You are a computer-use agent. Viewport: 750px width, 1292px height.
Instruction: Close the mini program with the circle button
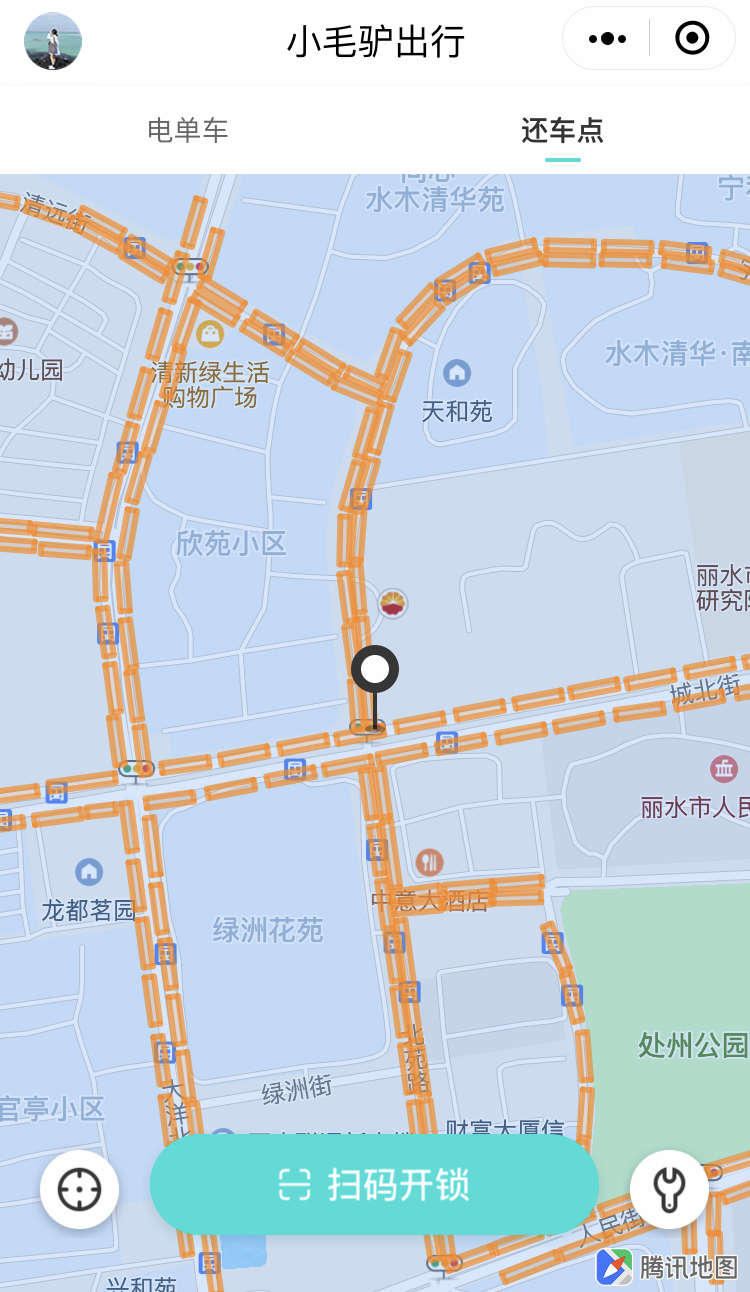pos(692,39)
